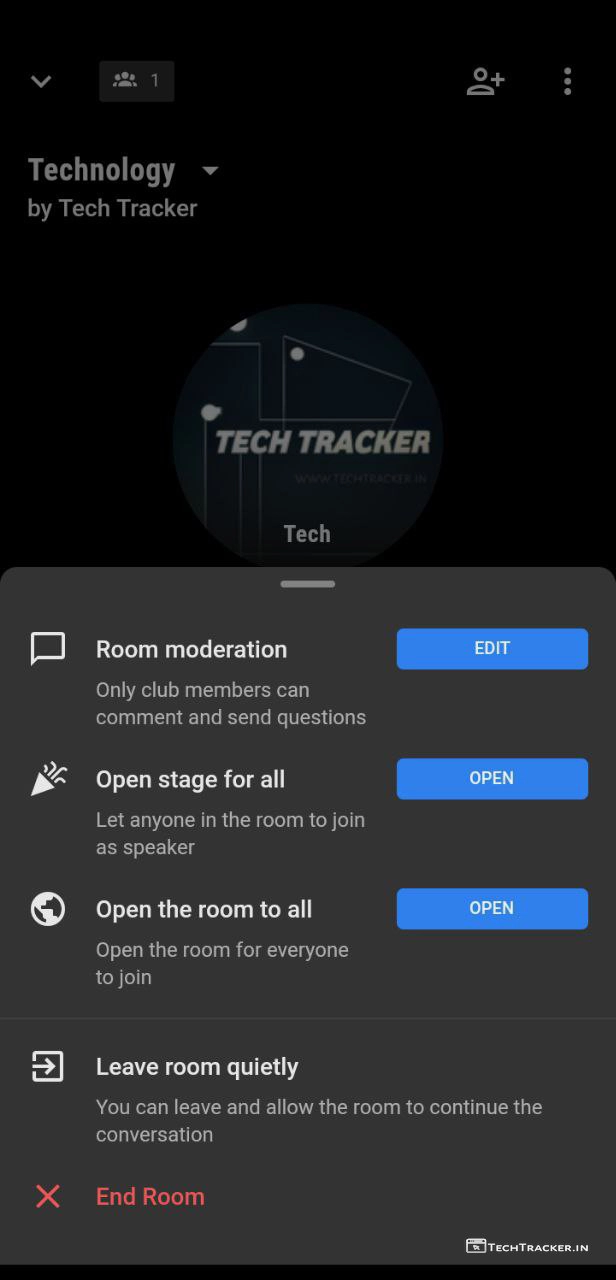Image resolution: width=616 pixels, height=1280 pixels.
Task: Open the stage for all
Action: pos(492,779)
